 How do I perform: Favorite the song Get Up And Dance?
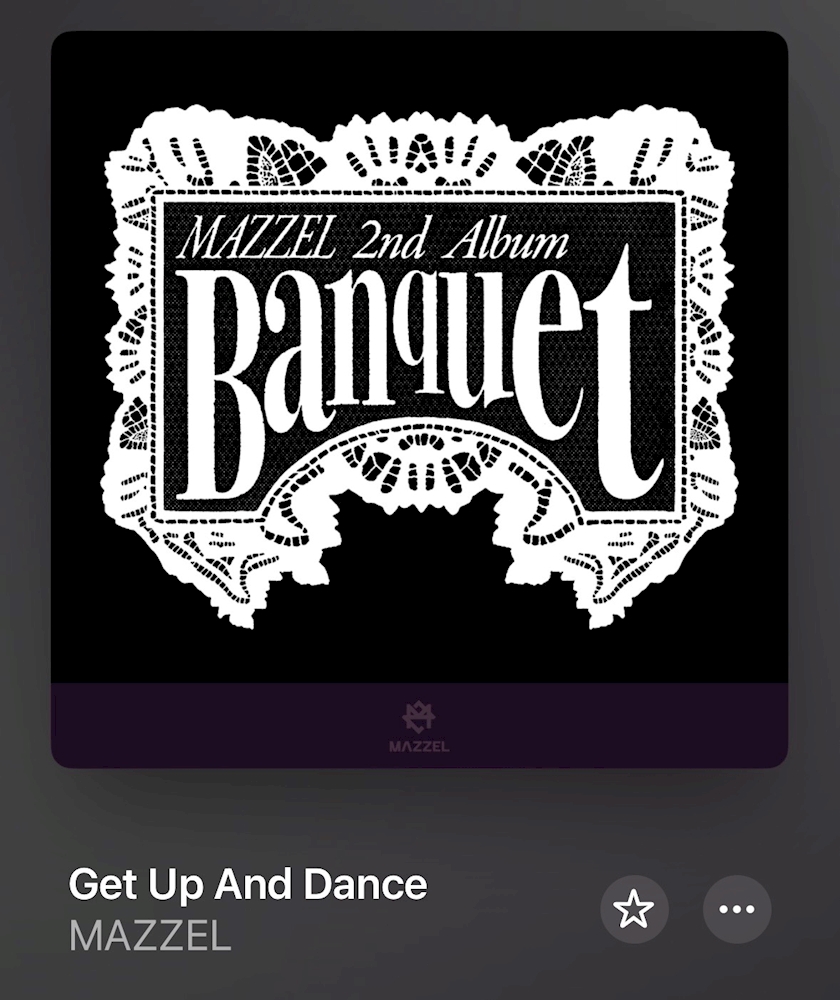click(x=634, y=910)
